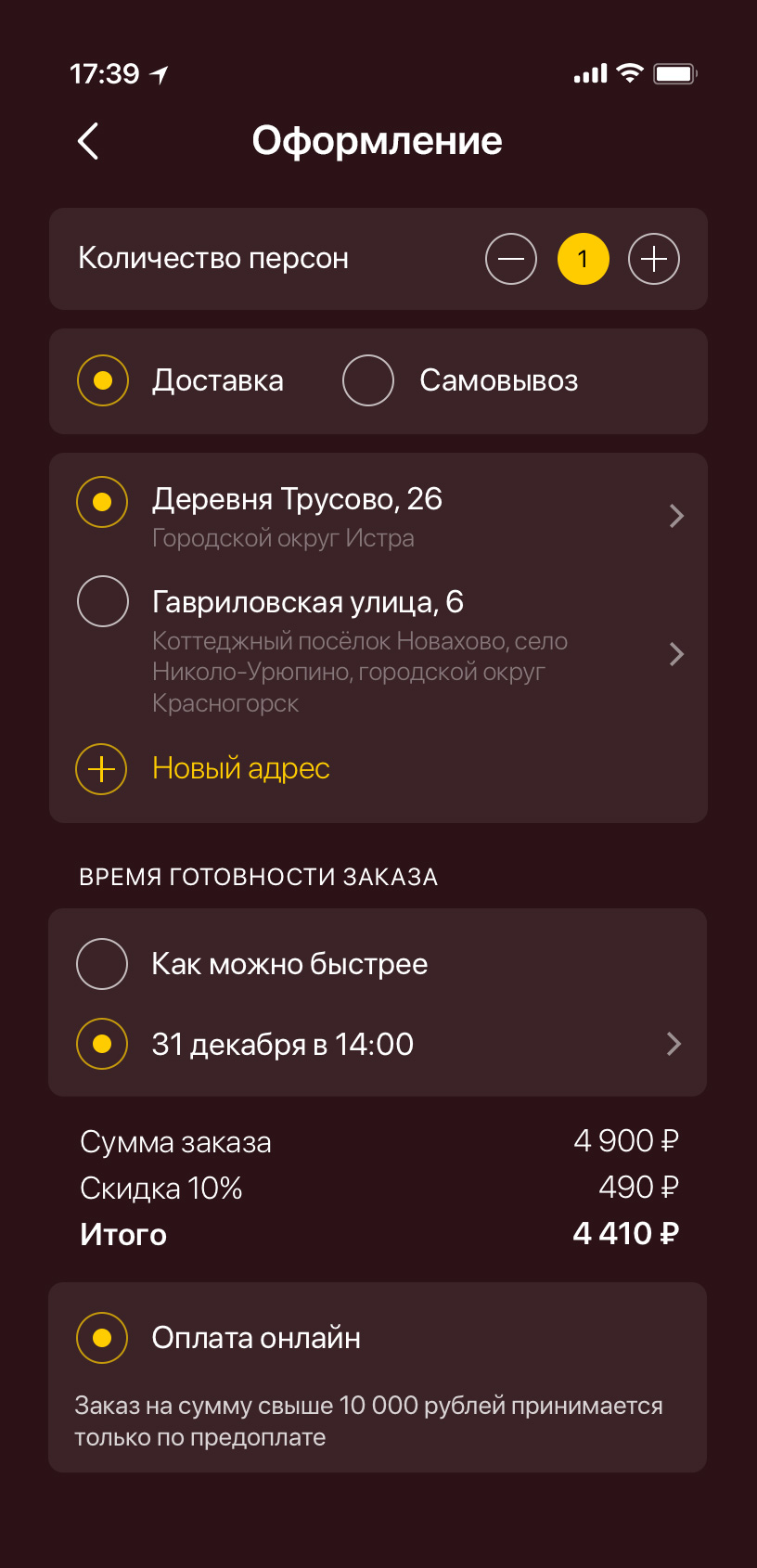The width and height of the screenshot is (757, 1568).
Task: Open details chevron for Деревня Трусово, 26
Action: pyautogui.click(x=676, y=516)
